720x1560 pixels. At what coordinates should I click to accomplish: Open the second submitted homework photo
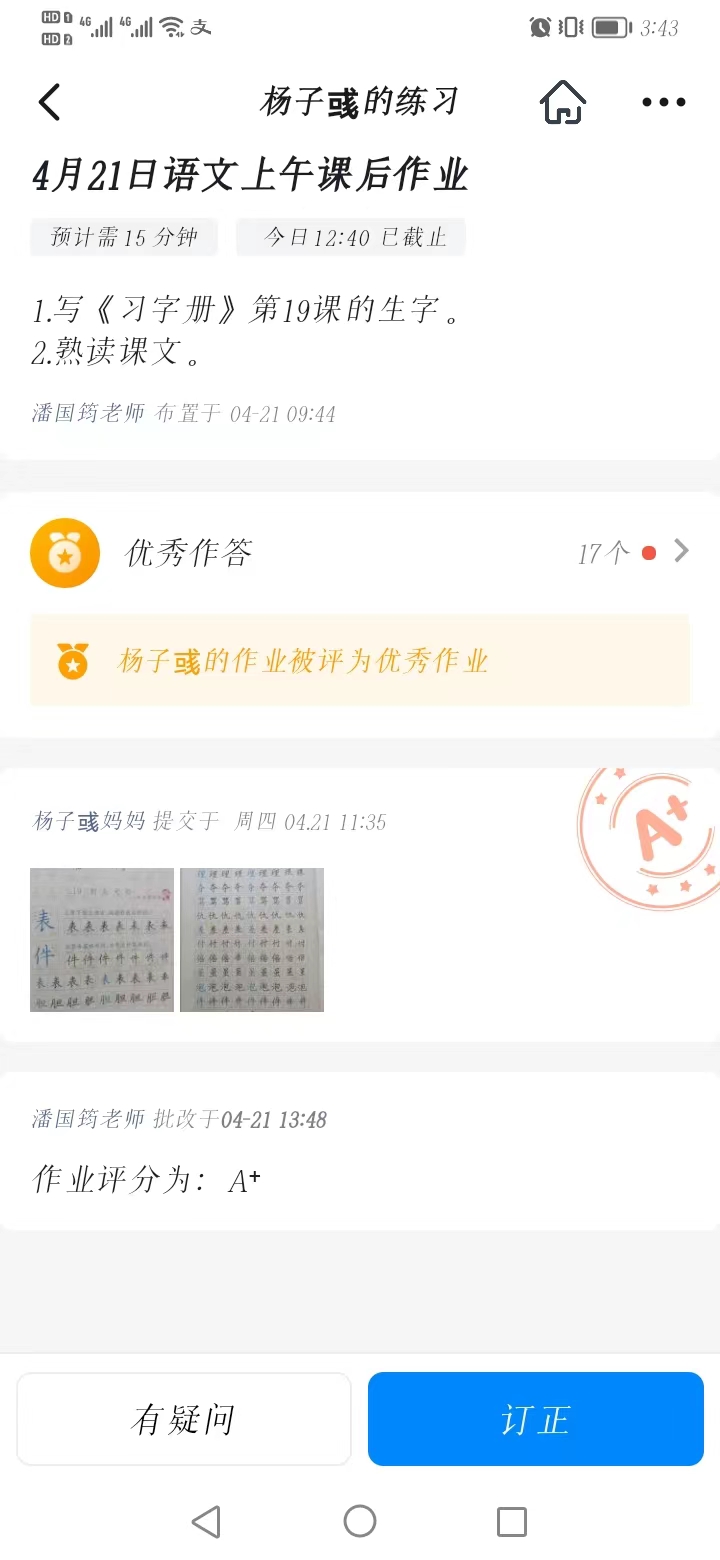point(252,939)
